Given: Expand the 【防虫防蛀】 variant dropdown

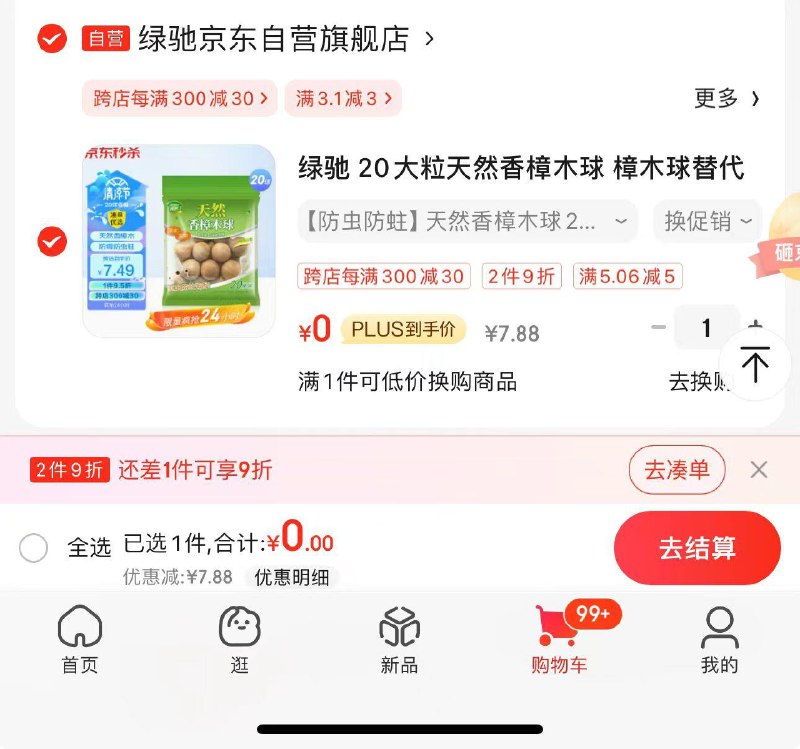Looking at the screenshot, I should tap(467, 221).
